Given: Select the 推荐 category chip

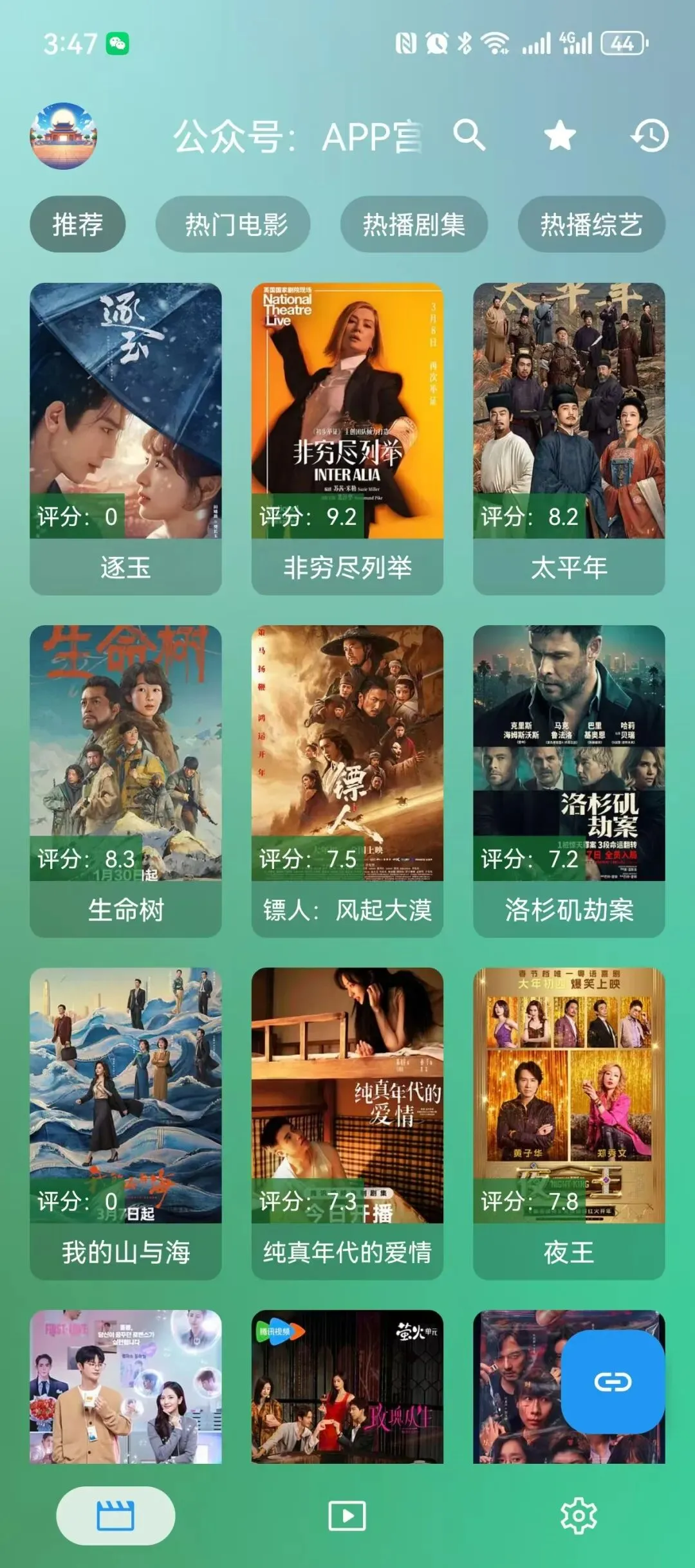Looking at the screenshot, I should pos(77,224).
